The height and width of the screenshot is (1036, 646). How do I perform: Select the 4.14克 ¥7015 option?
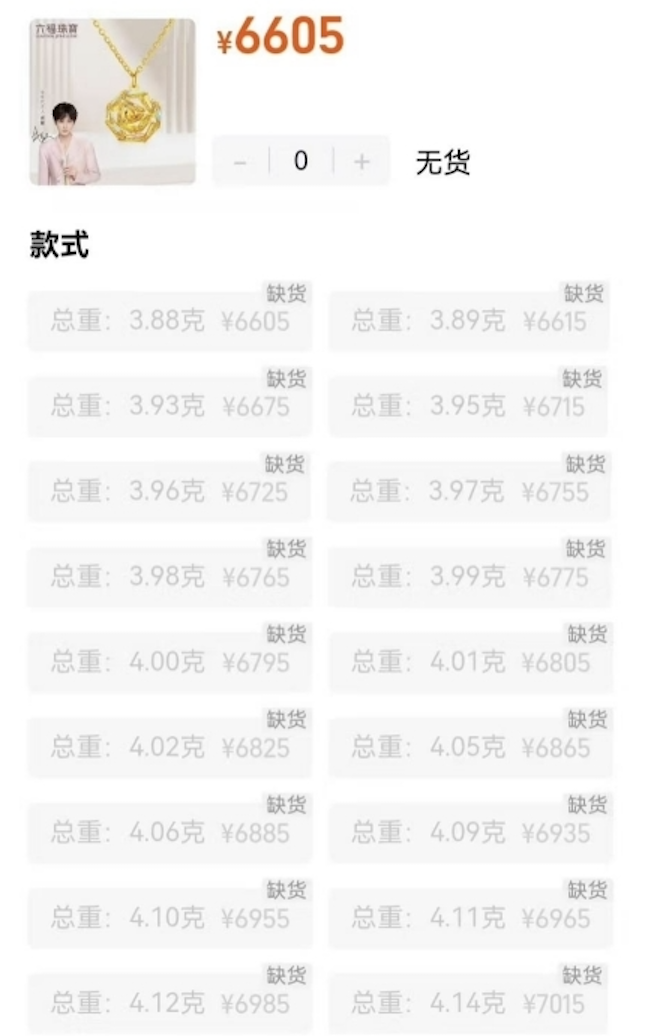pos(468,1003)
